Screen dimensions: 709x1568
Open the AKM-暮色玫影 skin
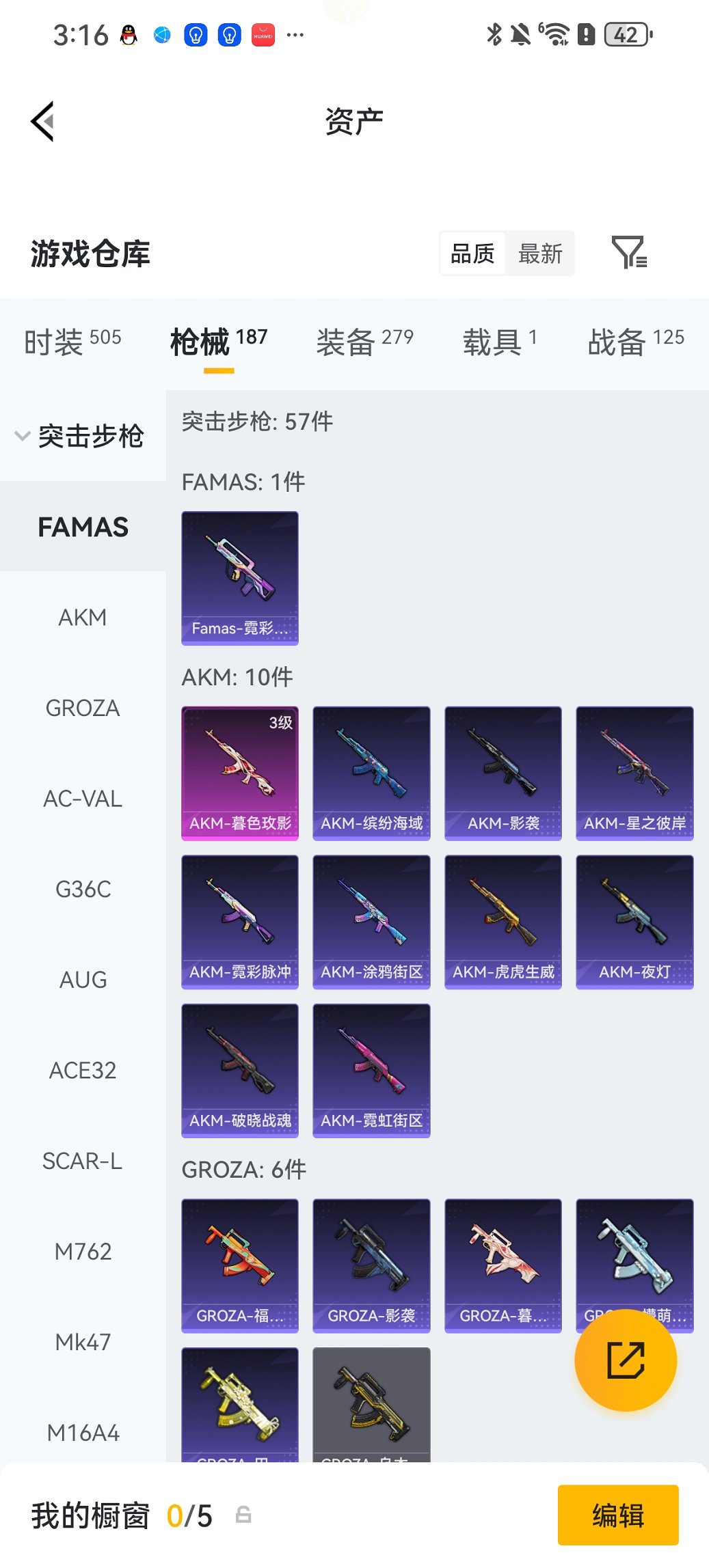(x=240, y=773)
